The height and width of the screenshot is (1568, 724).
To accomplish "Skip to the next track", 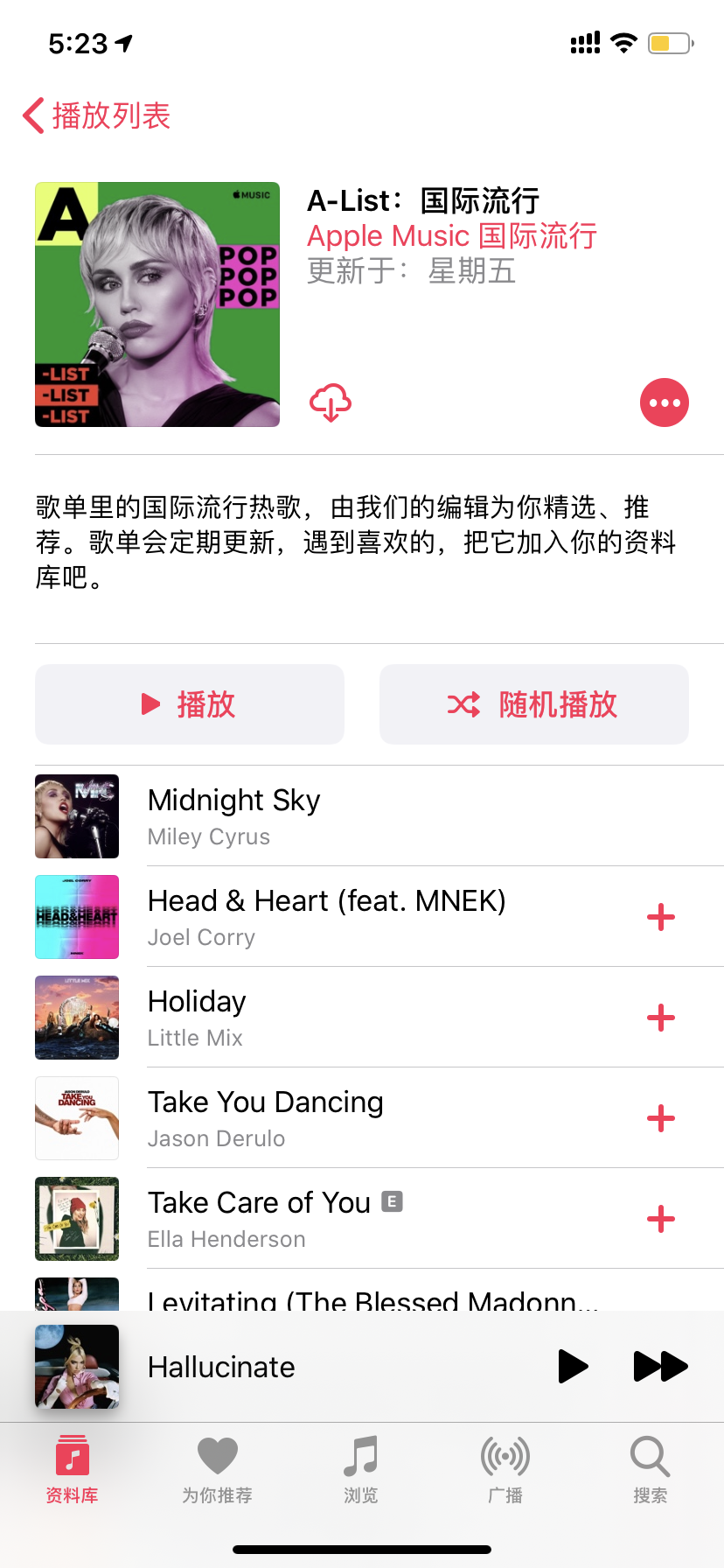I will (x=660, y=1367).
